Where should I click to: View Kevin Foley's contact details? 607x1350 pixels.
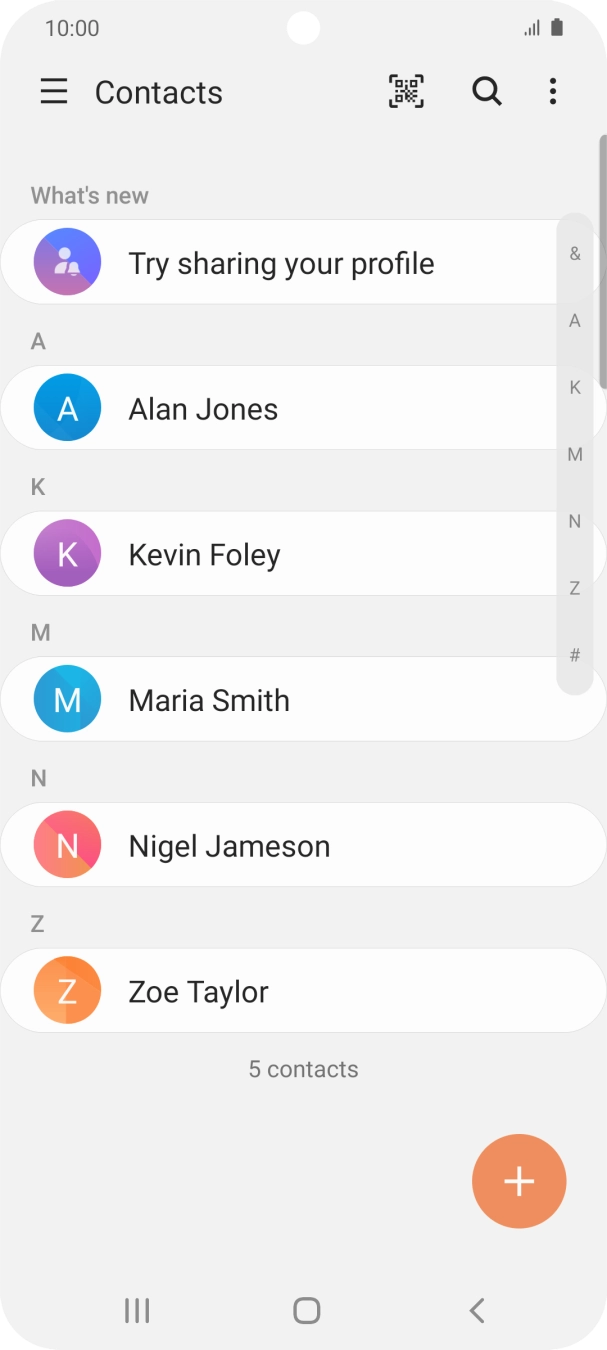(280, 554)
